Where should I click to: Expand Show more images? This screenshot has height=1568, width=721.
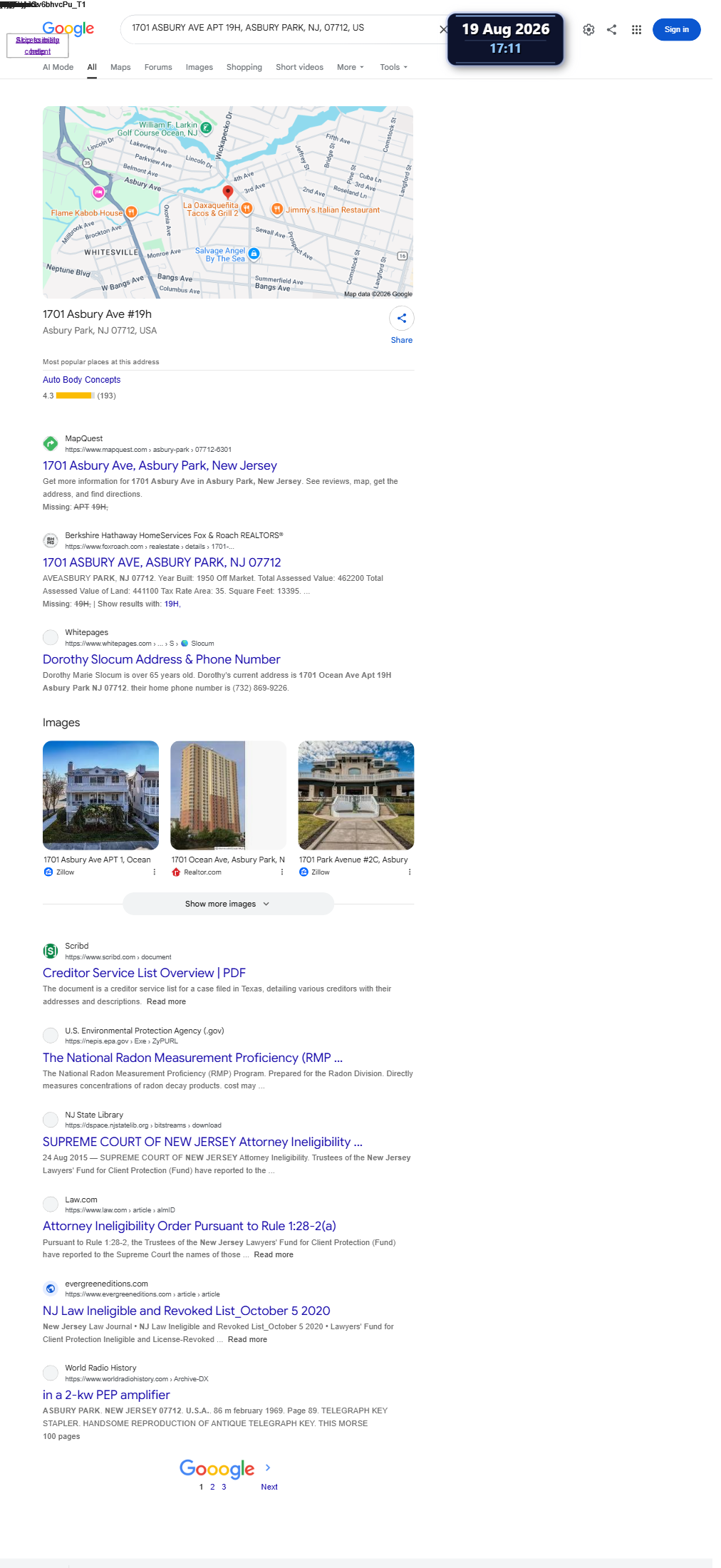click(228, 904)
